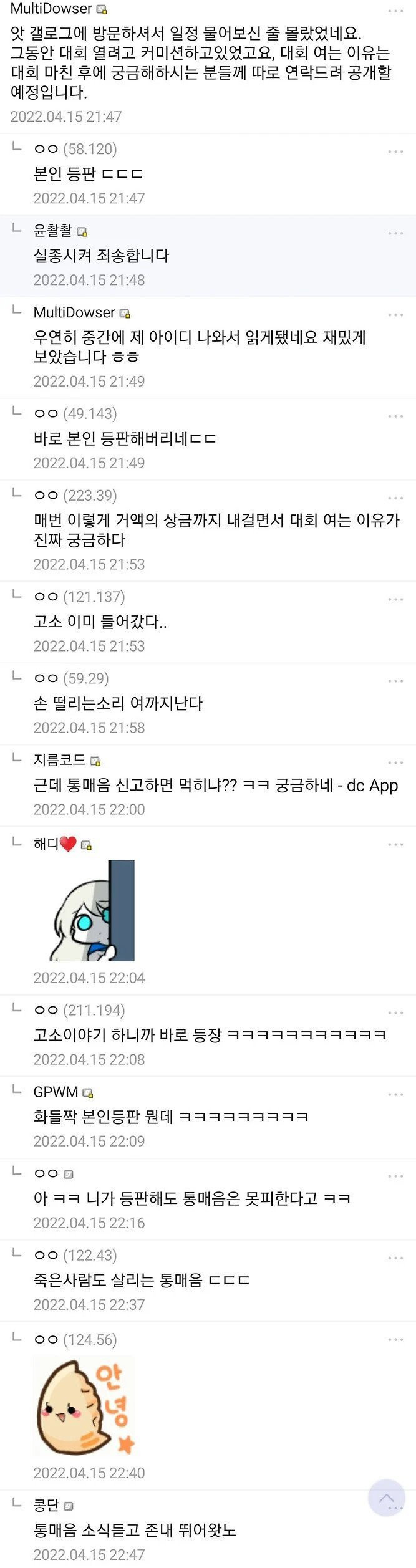Show options for the 211.194 comment
Viewport: 416px width, 1568px height.
click(395, 1012)
